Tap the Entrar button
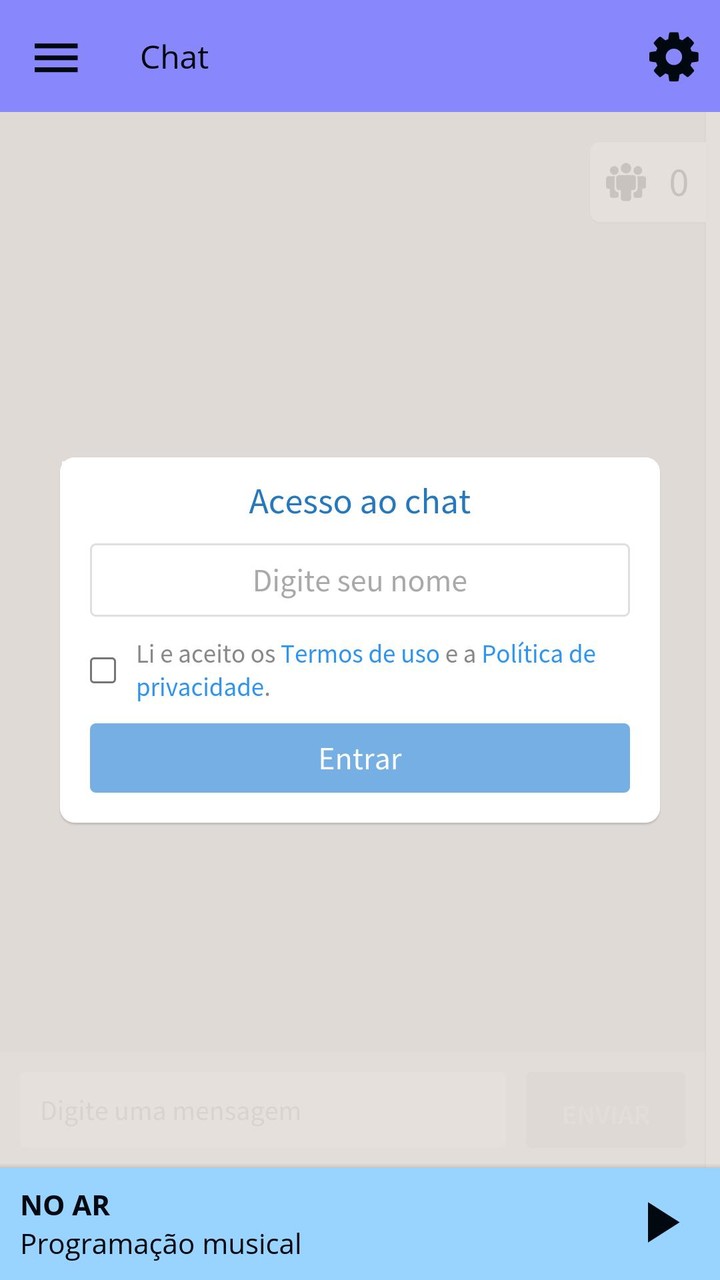 [360, 758]
